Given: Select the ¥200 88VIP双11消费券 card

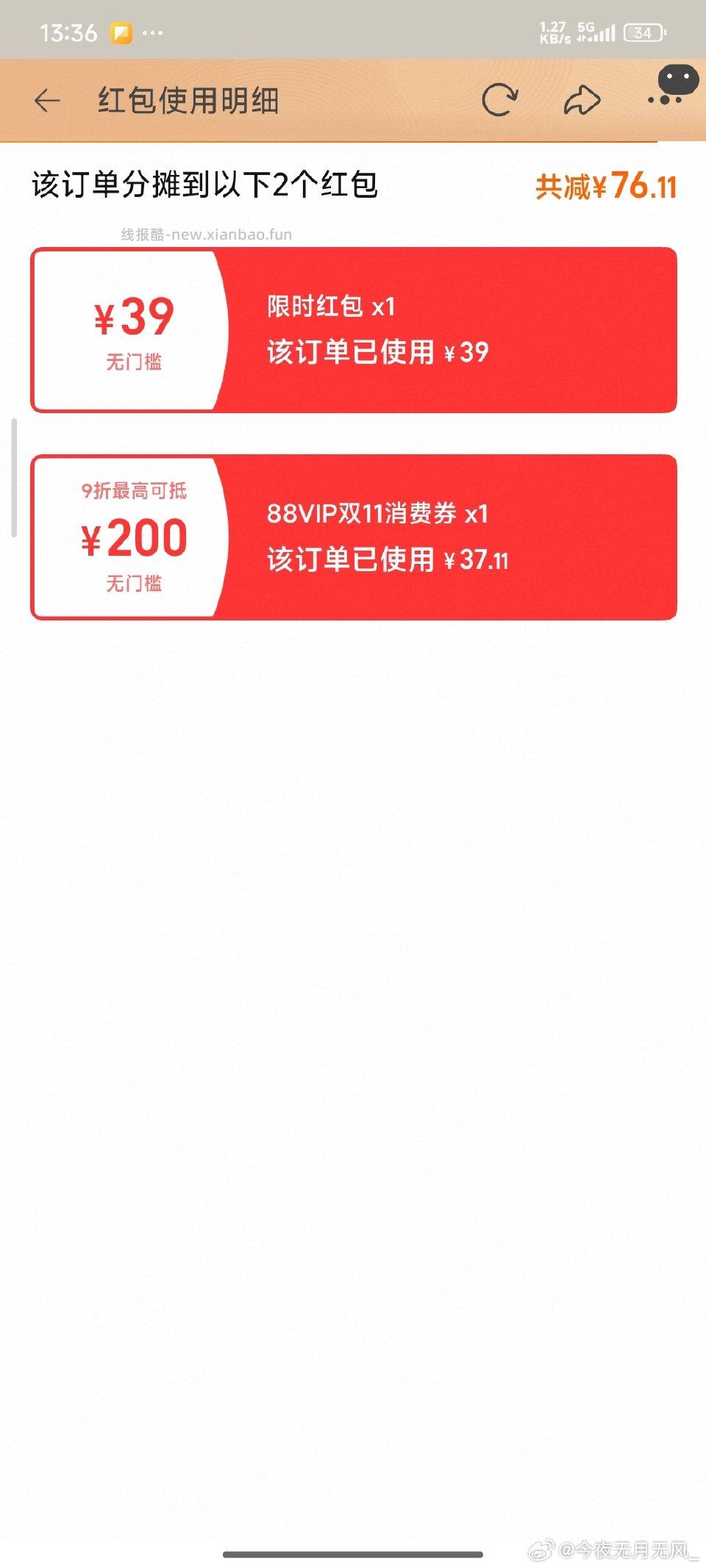Looking at the screenshot, I should coord(353,537).
